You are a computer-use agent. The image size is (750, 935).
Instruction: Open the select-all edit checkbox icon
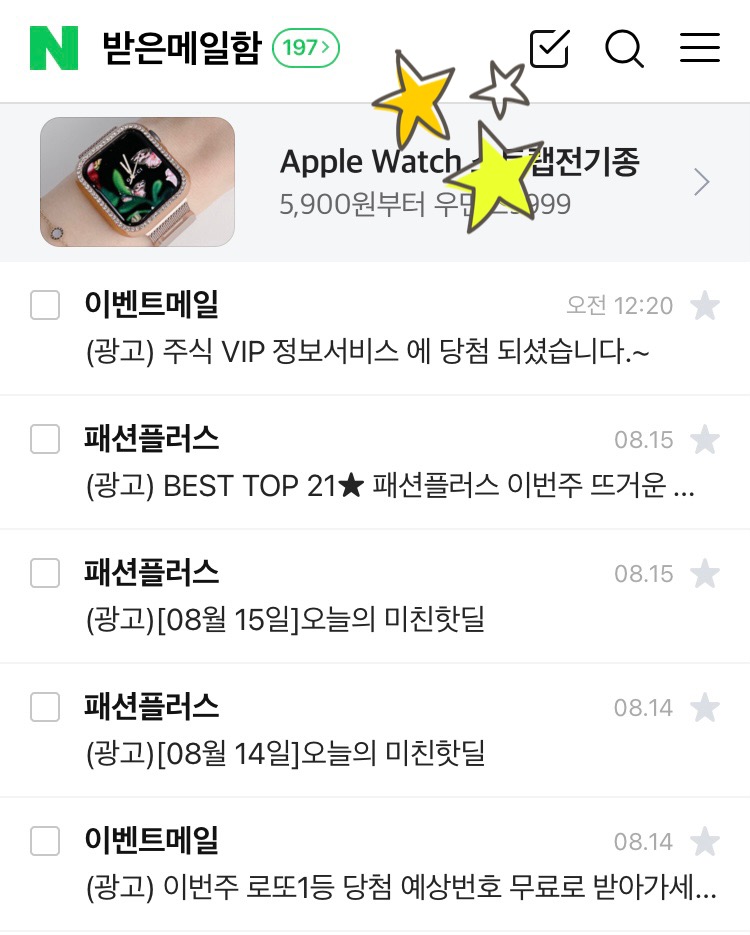(549, 48)
